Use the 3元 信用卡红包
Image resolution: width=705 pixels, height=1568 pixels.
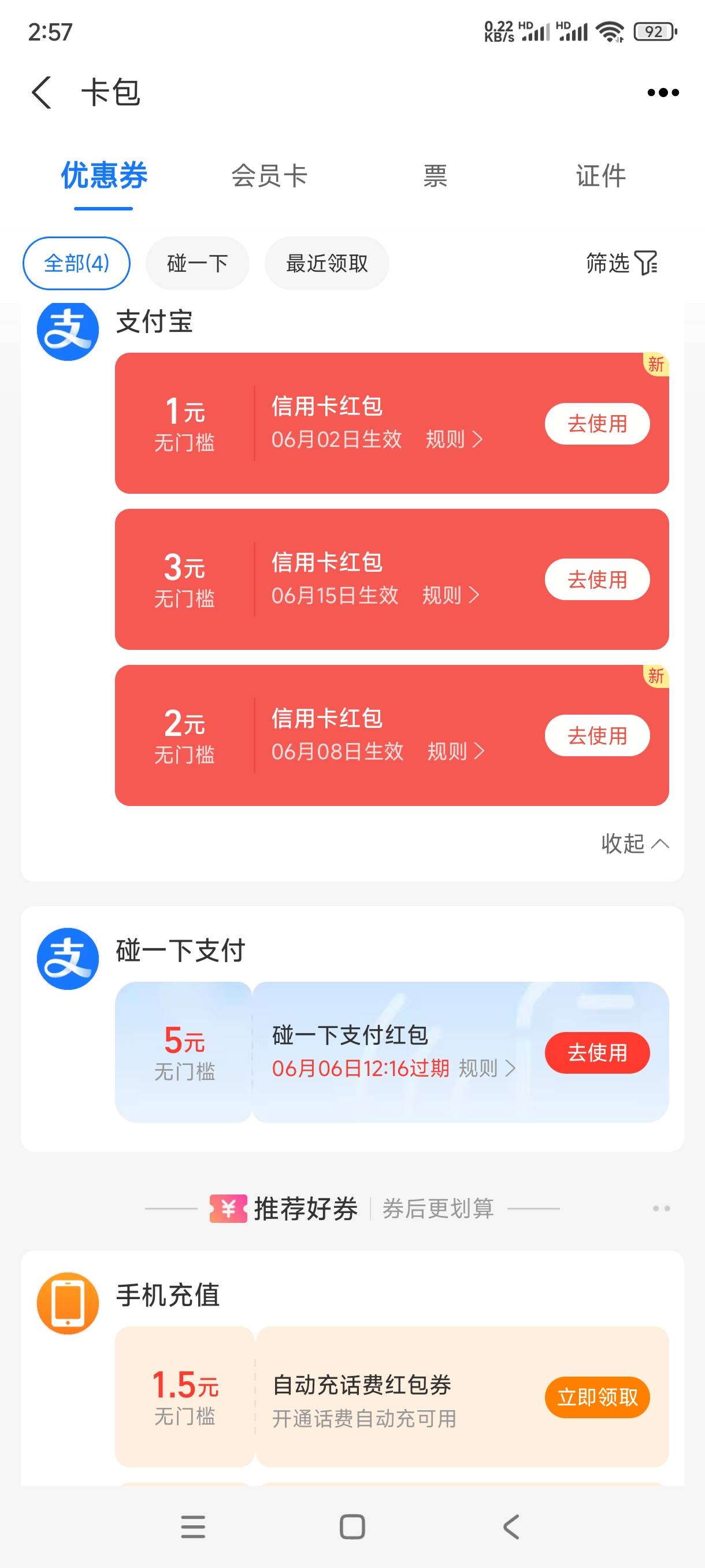[x=597, y=579]
